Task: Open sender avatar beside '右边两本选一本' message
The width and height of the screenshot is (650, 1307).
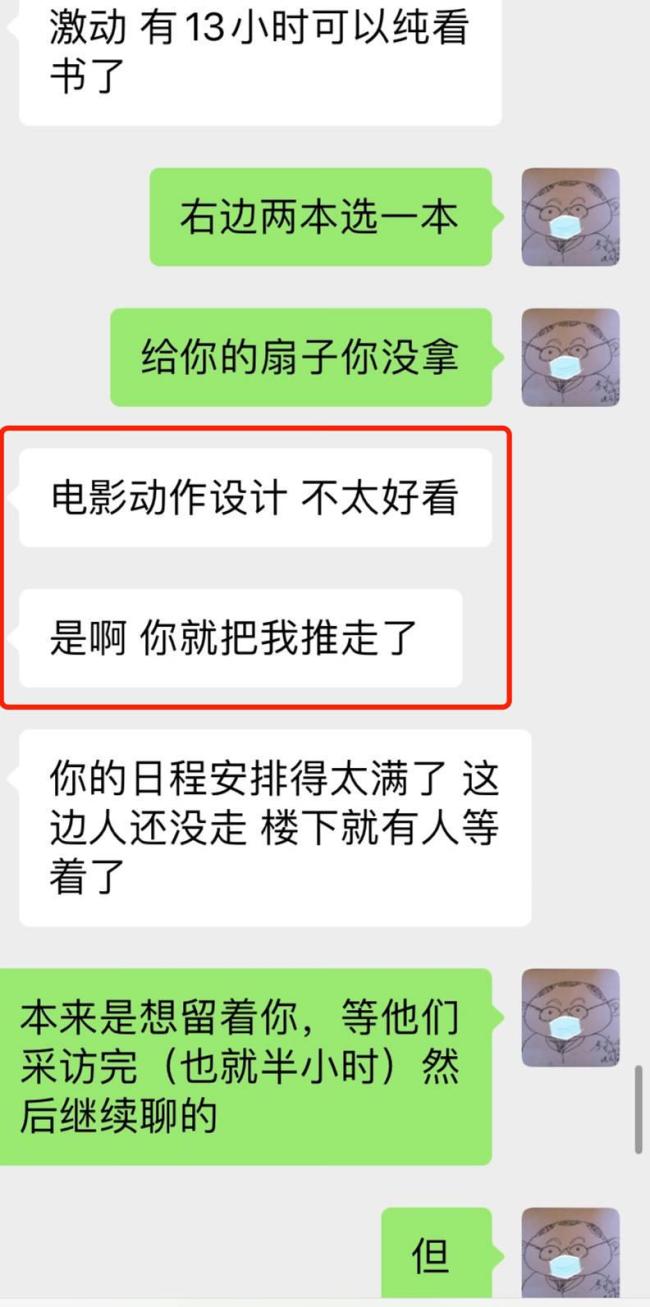Action: (570, 217)
